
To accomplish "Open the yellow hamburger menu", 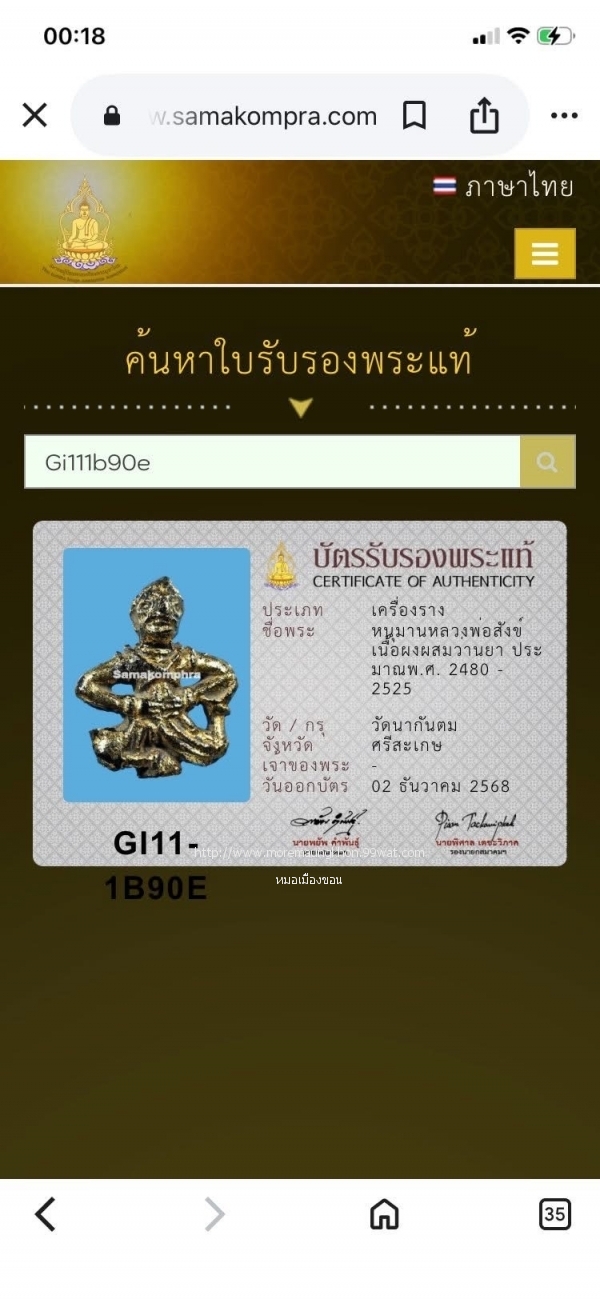I will [545, 253].
